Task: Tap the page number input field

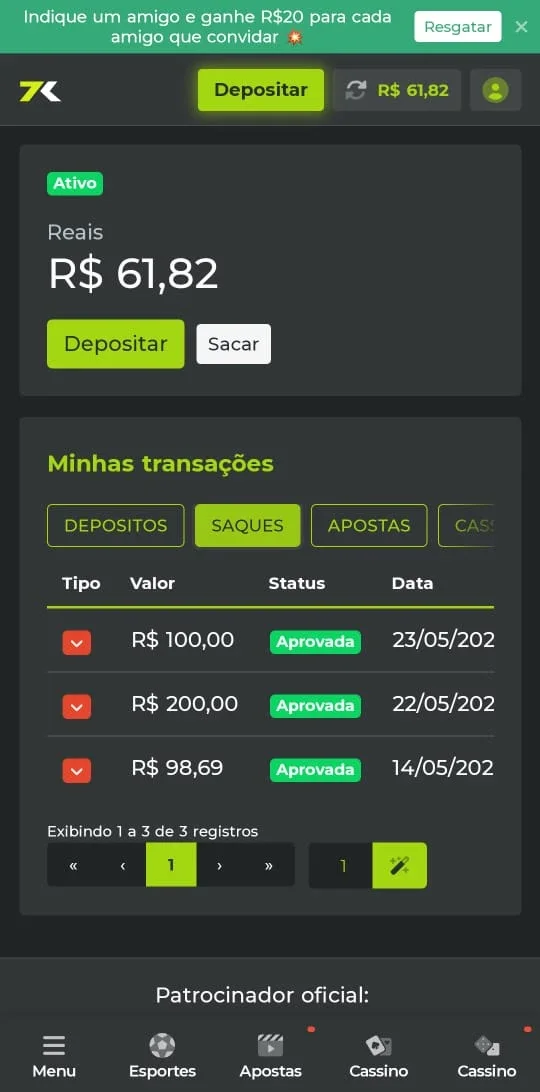Action: click(341, 866)
